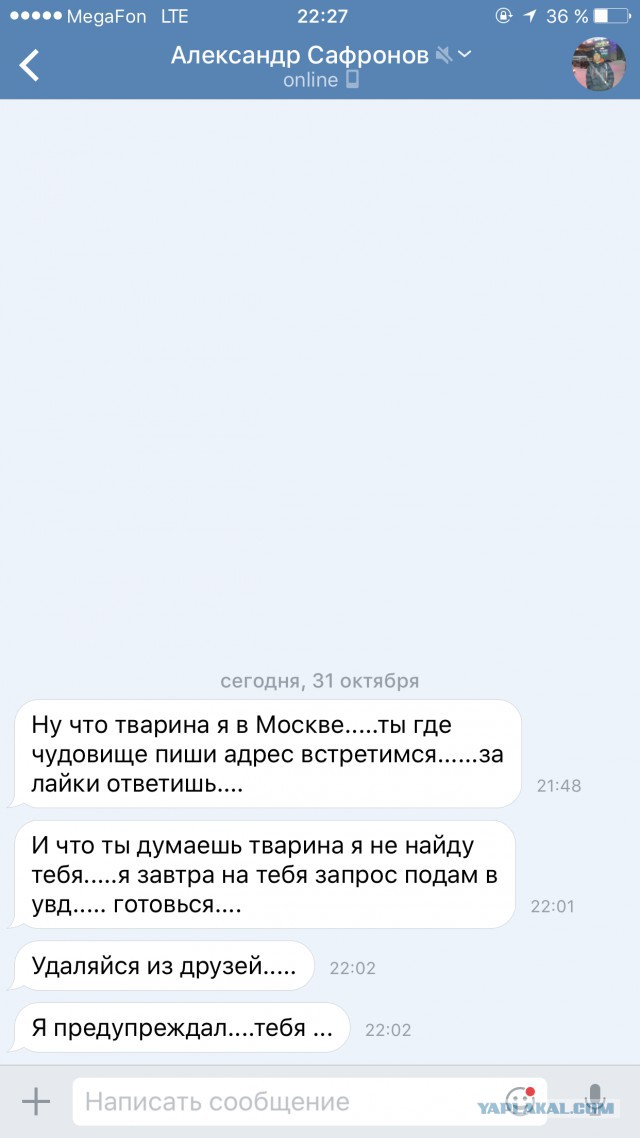Open the sticker and emoji picker
This screenshot has height=1138, width=640.
point(519,1102)
